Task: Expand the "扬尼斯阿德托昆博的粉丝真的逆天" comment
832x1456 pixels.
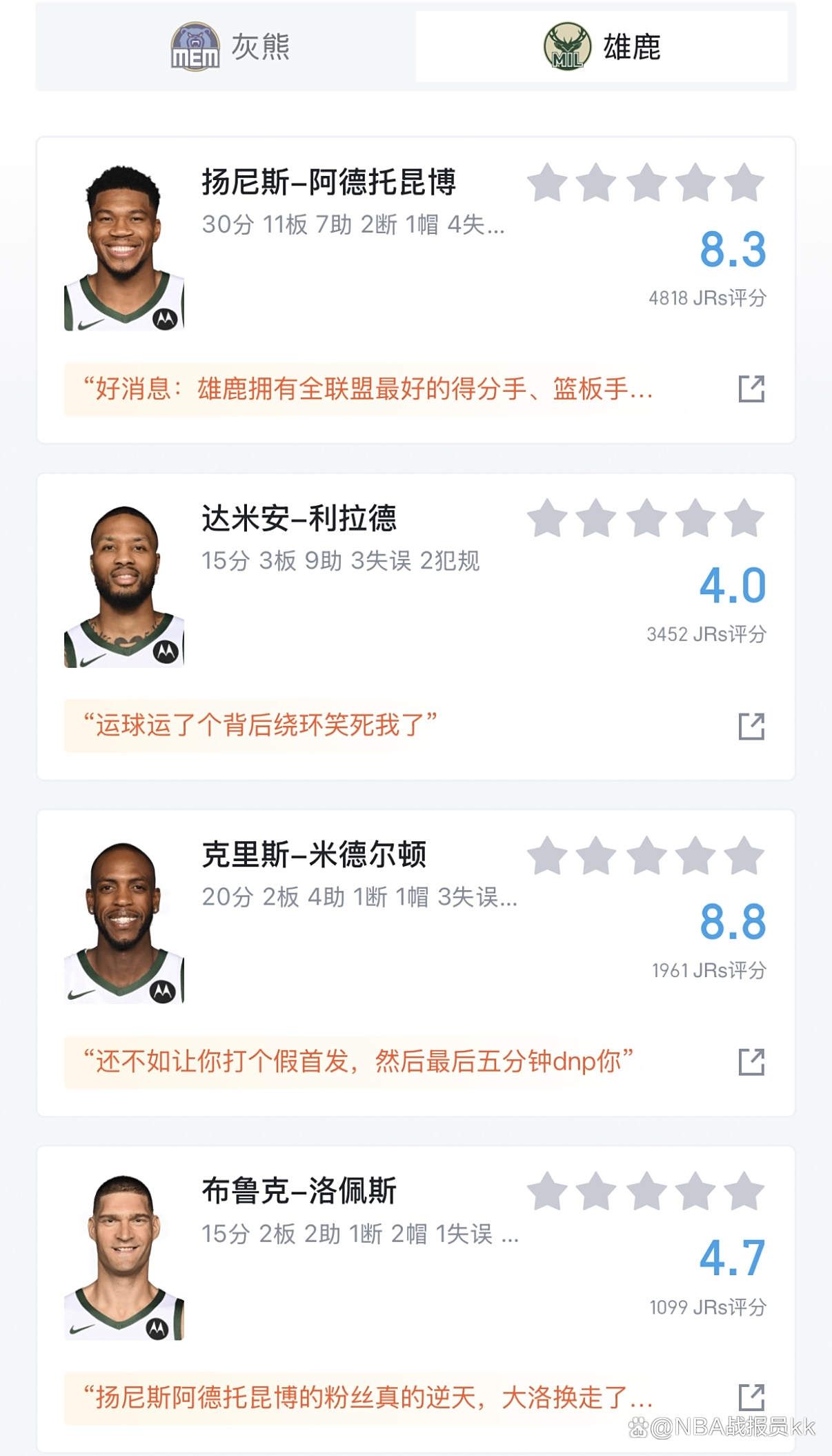Action: pos(367,1398)
